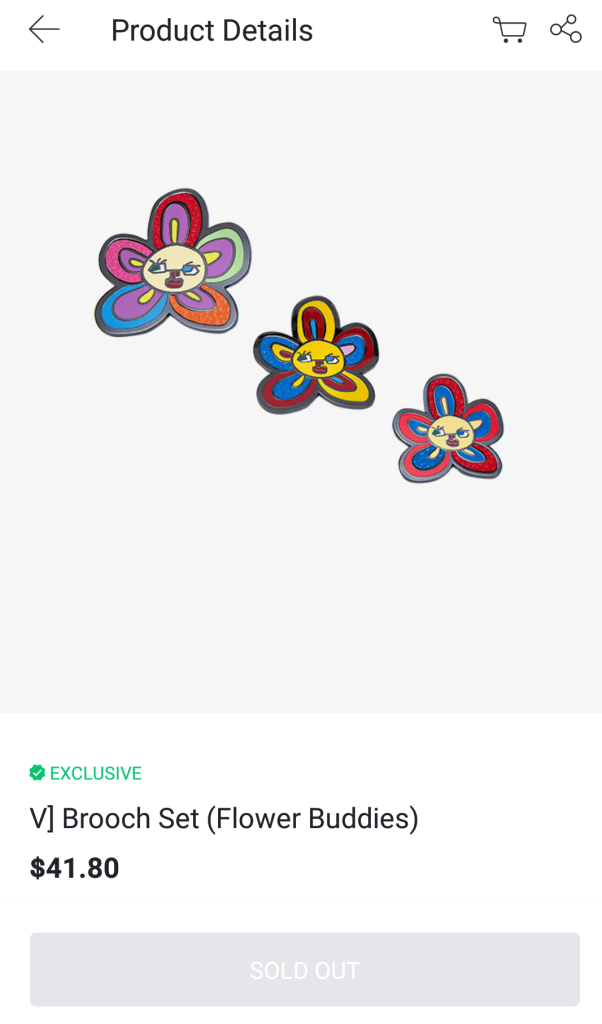Open the shopping cart
The height and width of the screenshot is (1024, 602).
pyautogui.click(x=509, y=30)
